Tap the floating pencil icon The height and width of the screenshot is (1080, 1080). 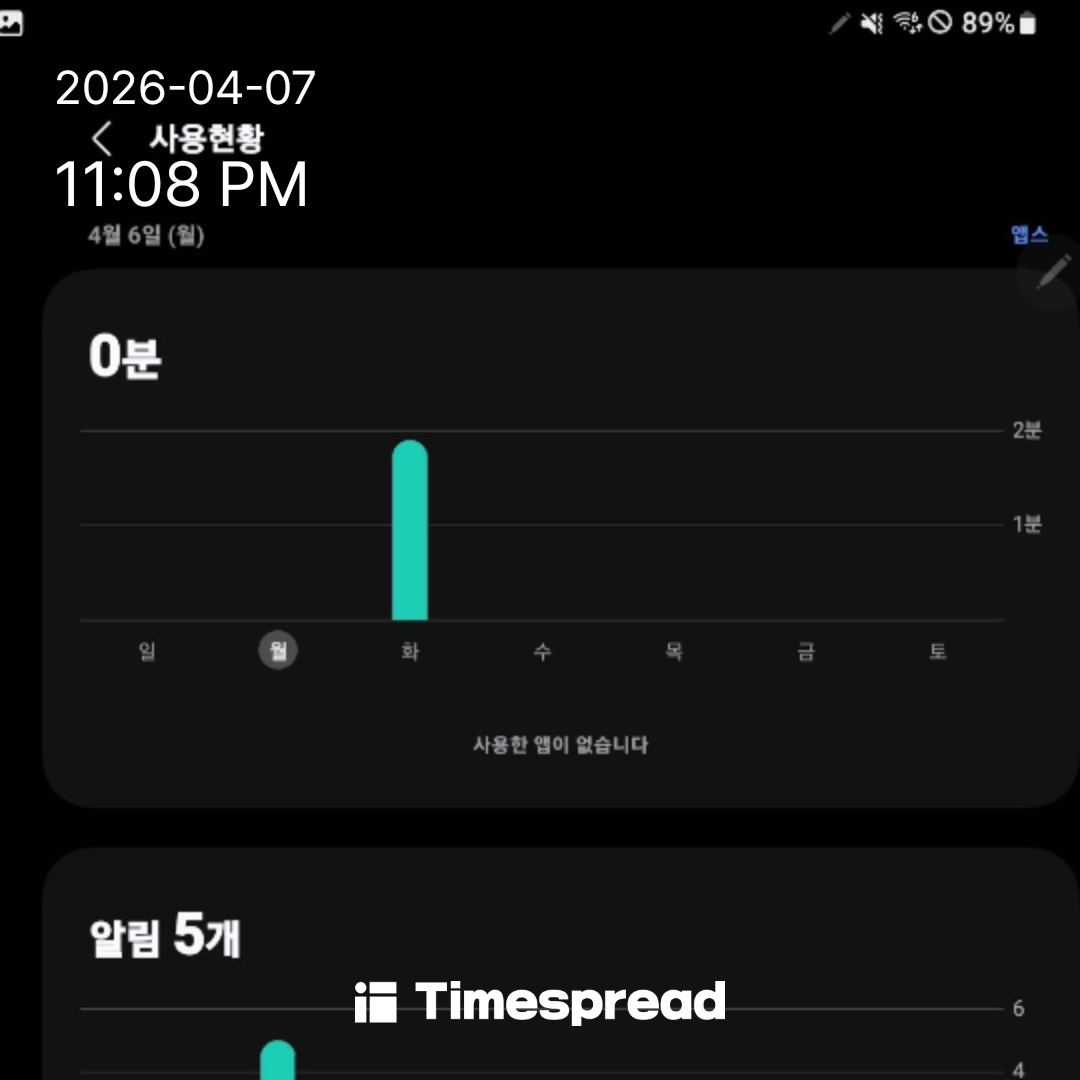[x=1052, y=272]
